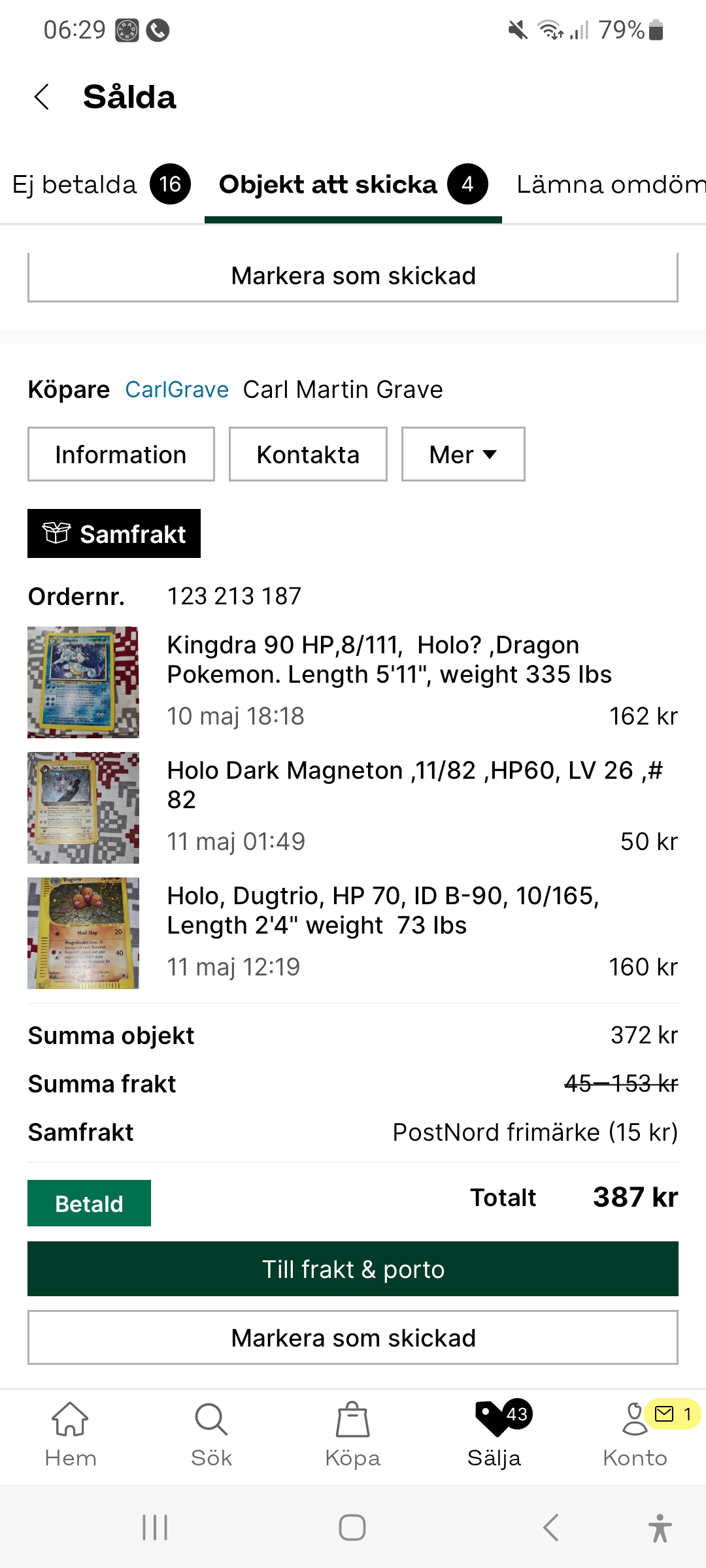Expand the Mer dropdown
Image resolution: width=706 pixels, height=1568 pixels.
[x=463, y=455]
